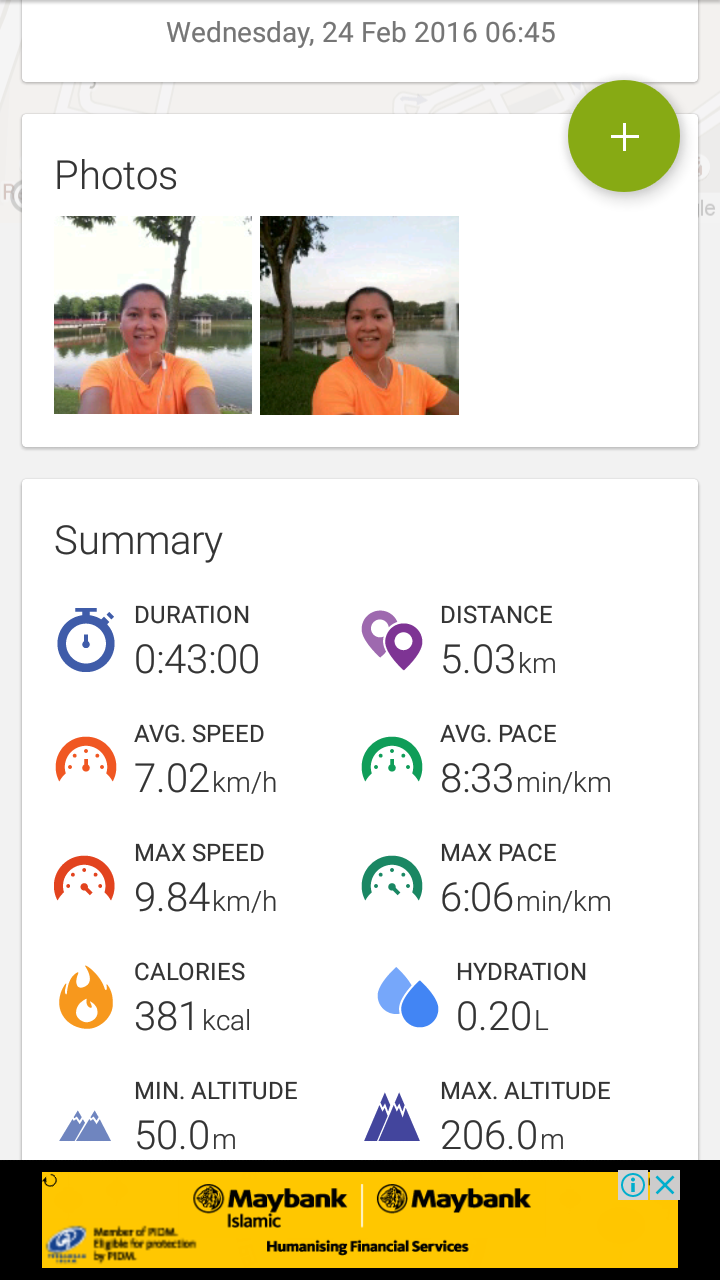
Task: Open the first workout photo
Action: [x=153, y=315]
